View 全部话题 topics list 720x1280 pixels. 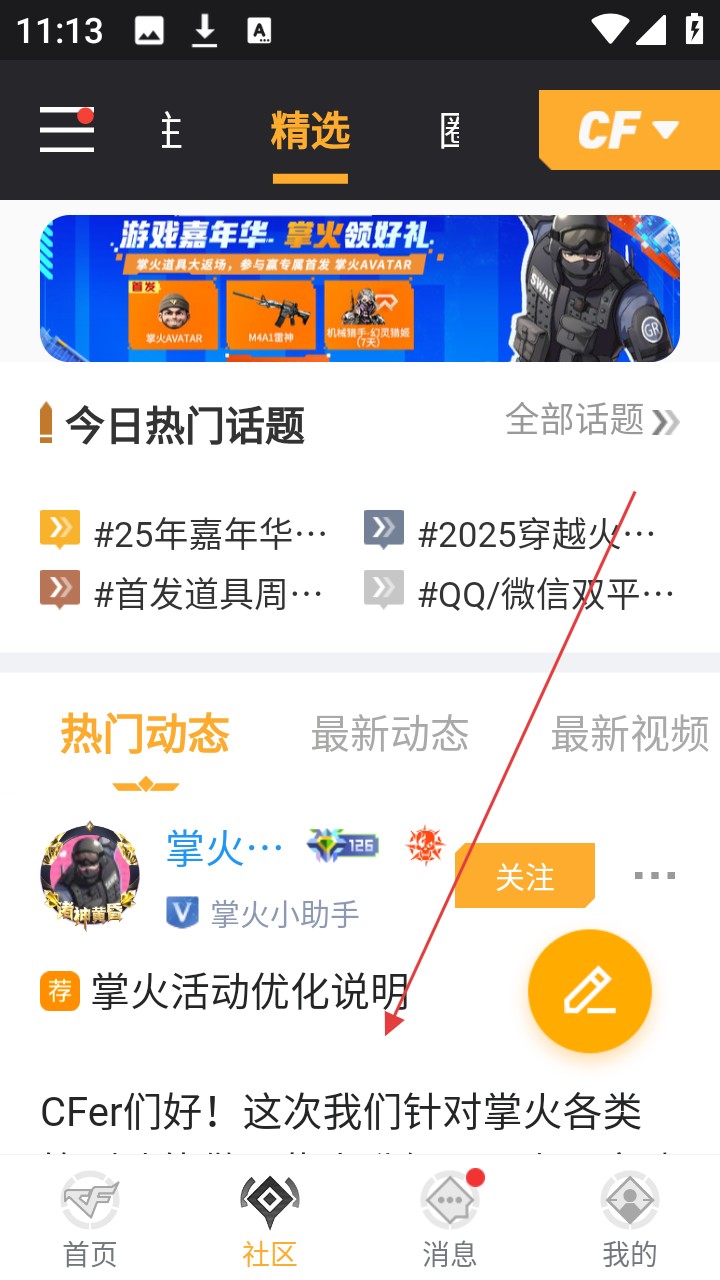[592, 421]
